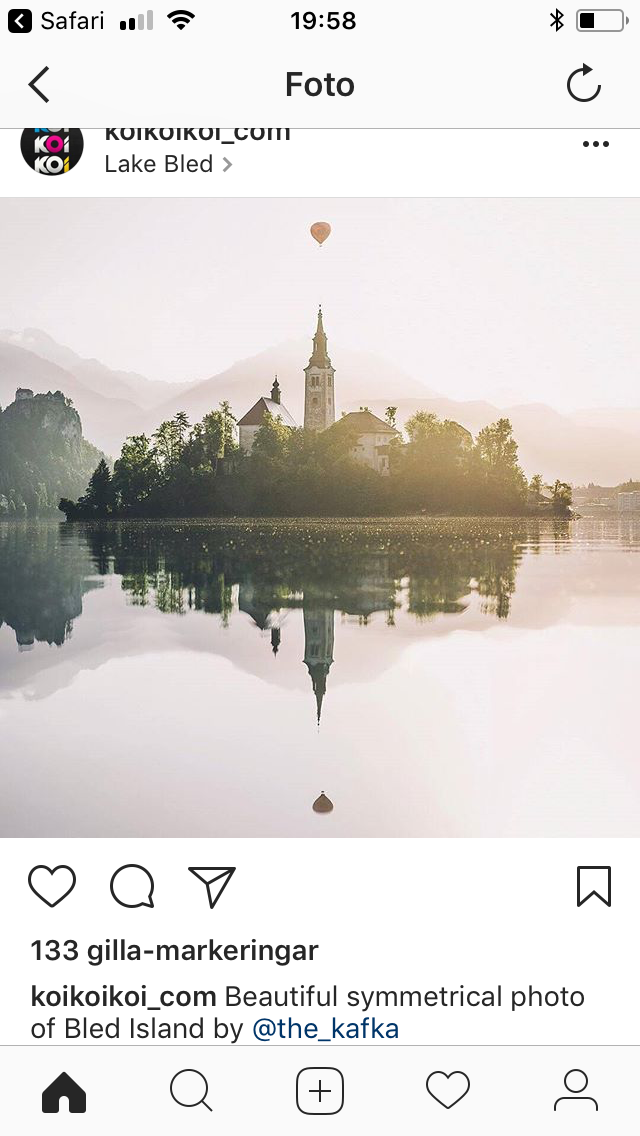
Task: Bookmark the Bled Island photo
Action: click(593, 886)
